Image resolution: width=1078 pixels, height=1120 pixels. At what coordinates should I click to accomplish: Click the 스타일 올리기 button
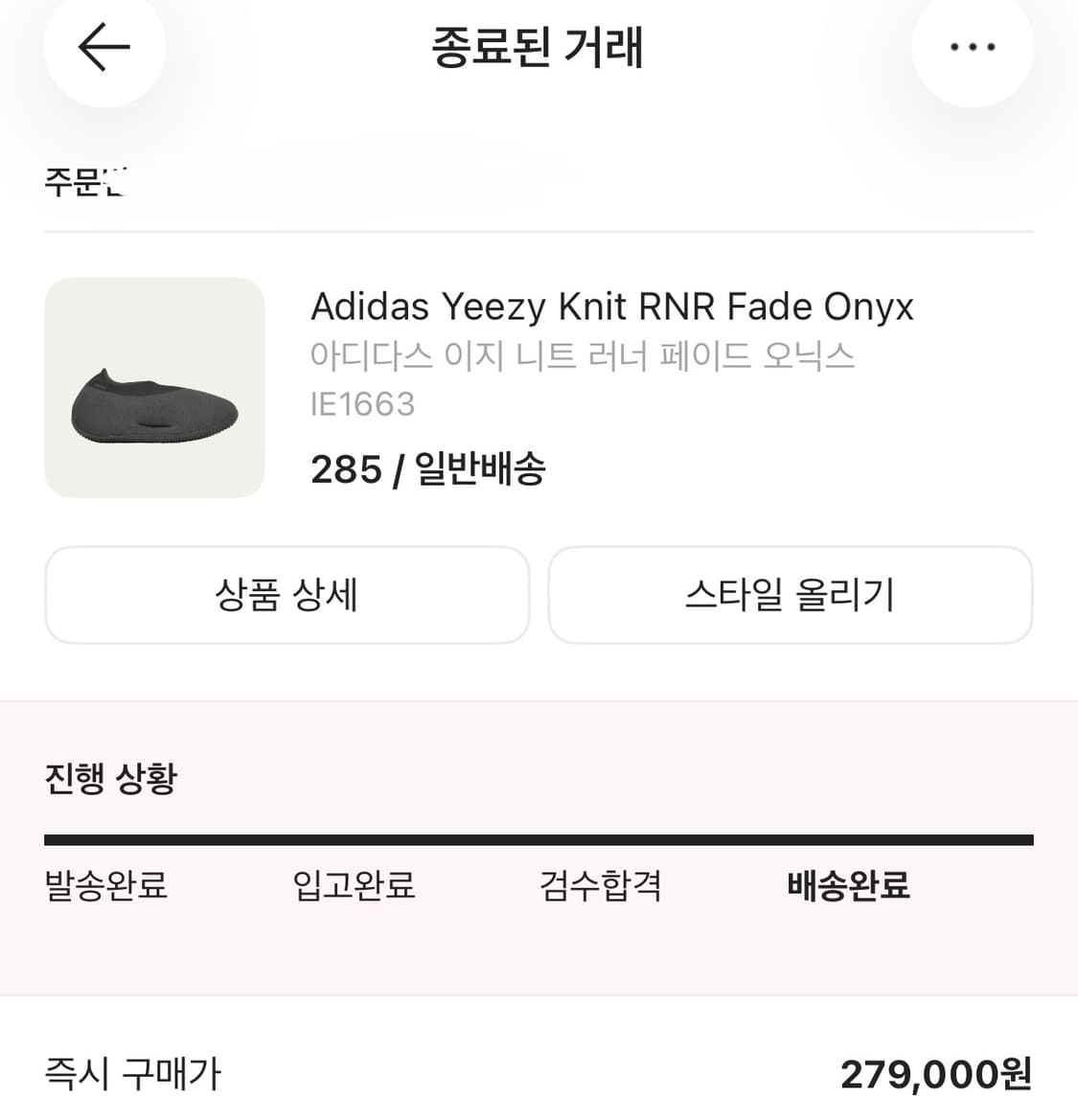point(791,595)
